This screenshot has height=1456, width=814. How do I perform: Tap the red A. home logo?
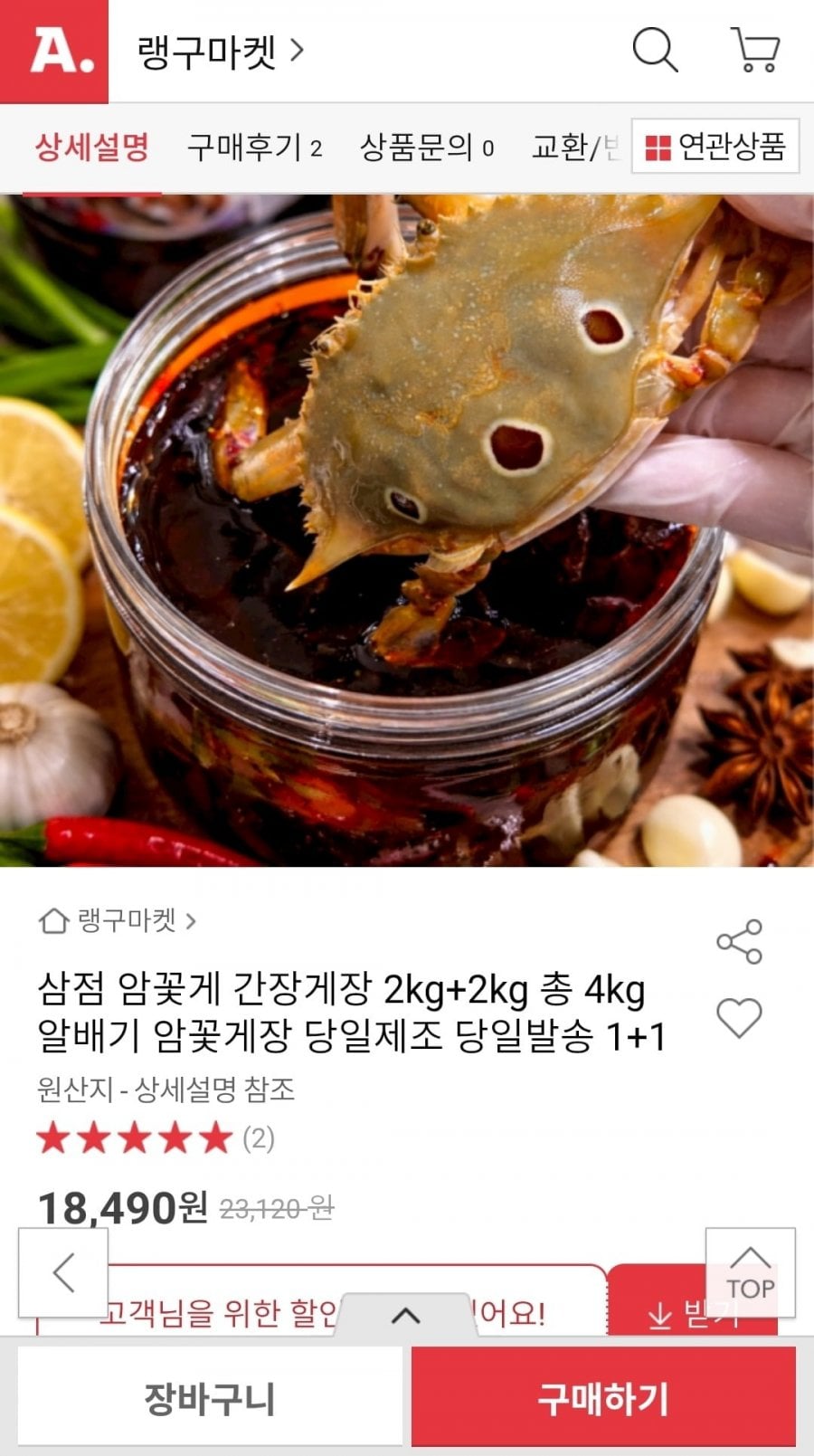[54, 51]
